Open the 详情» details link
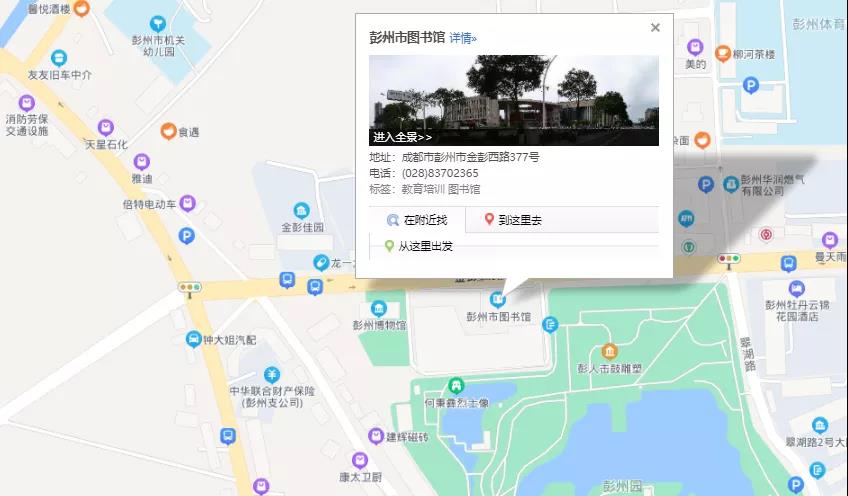 463,38
